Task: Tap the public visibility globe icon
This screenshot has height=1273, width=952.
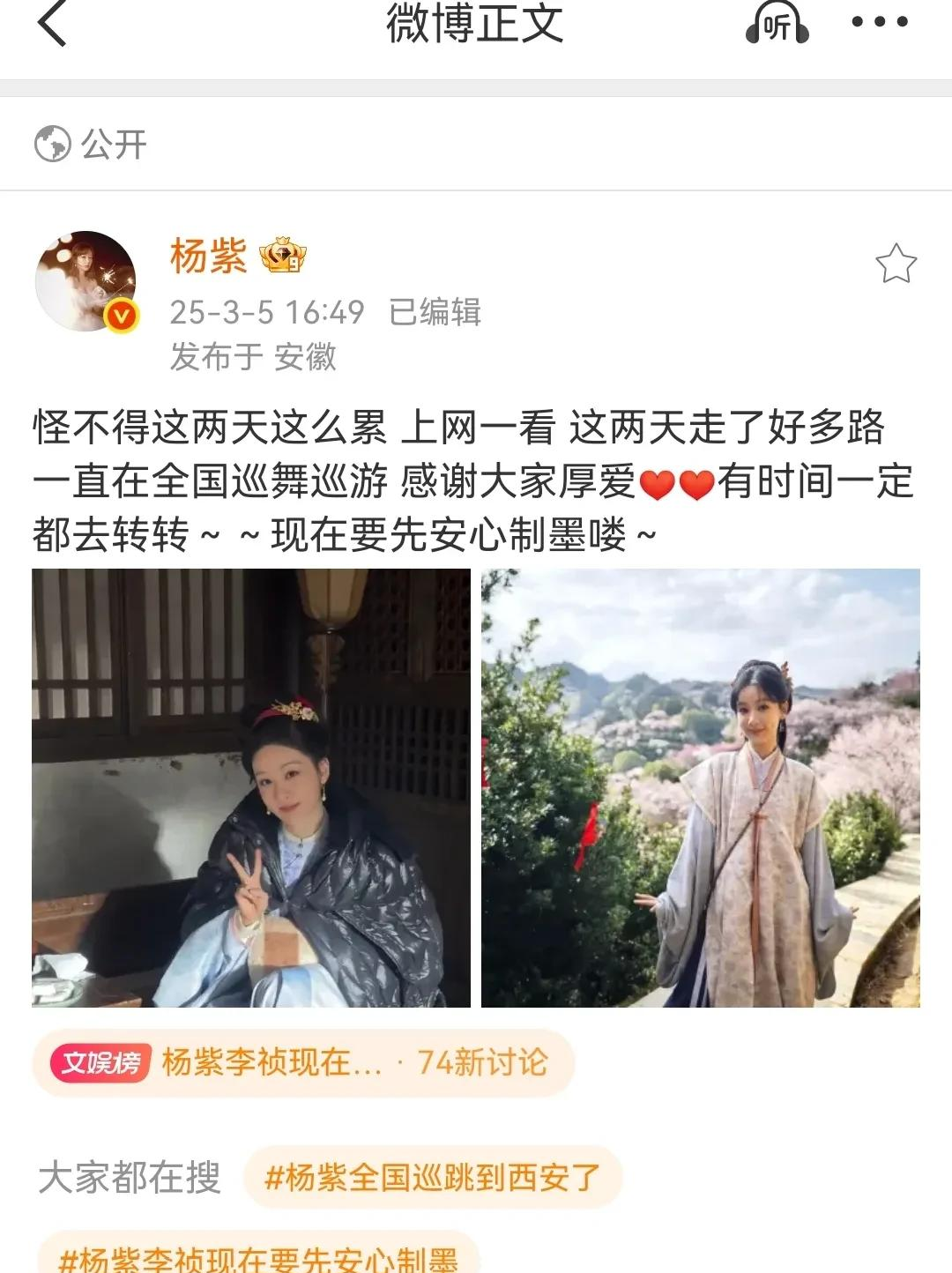Action: (51, 145)
